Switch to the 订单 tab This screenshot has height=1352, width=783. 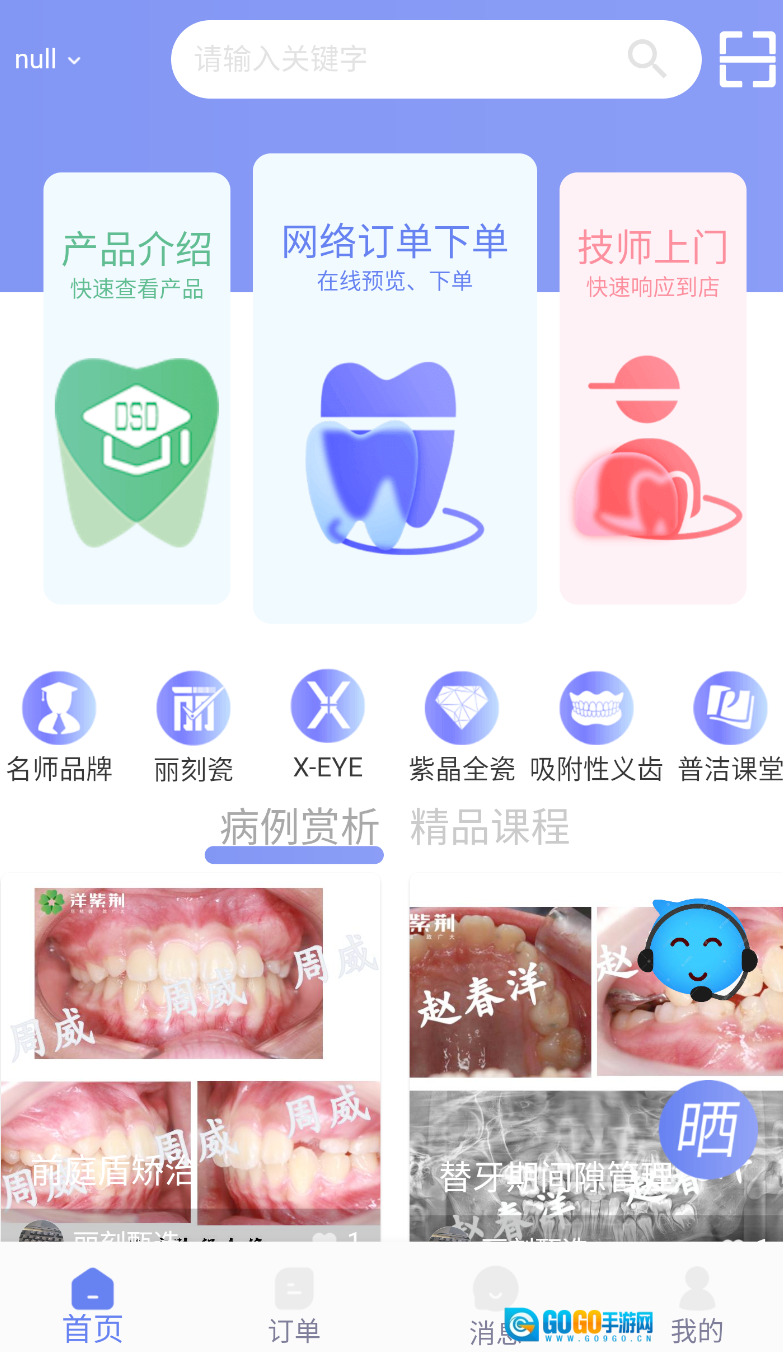[294, 1307]
